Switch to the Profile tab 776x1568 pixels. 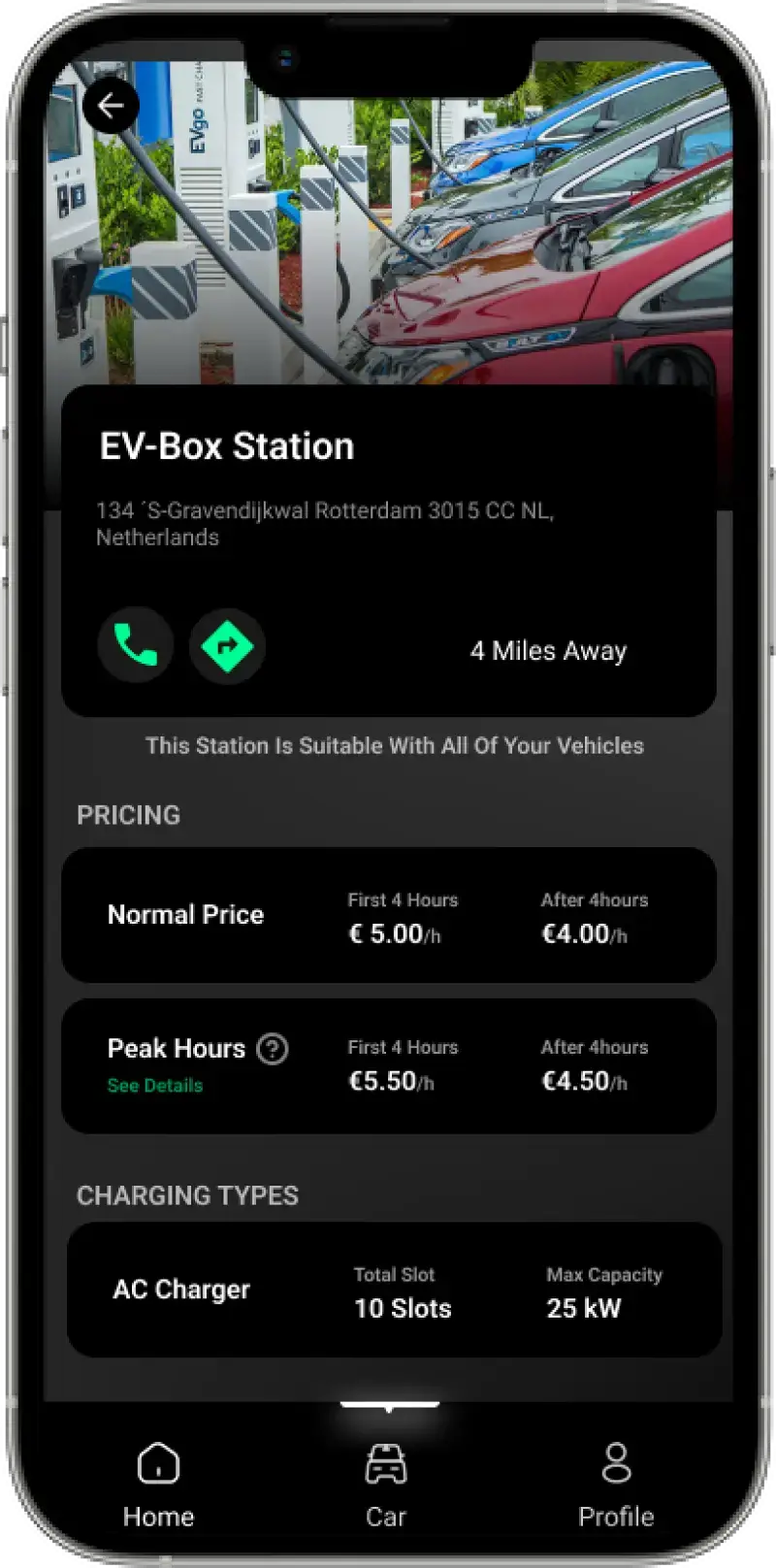point(616,1485)
